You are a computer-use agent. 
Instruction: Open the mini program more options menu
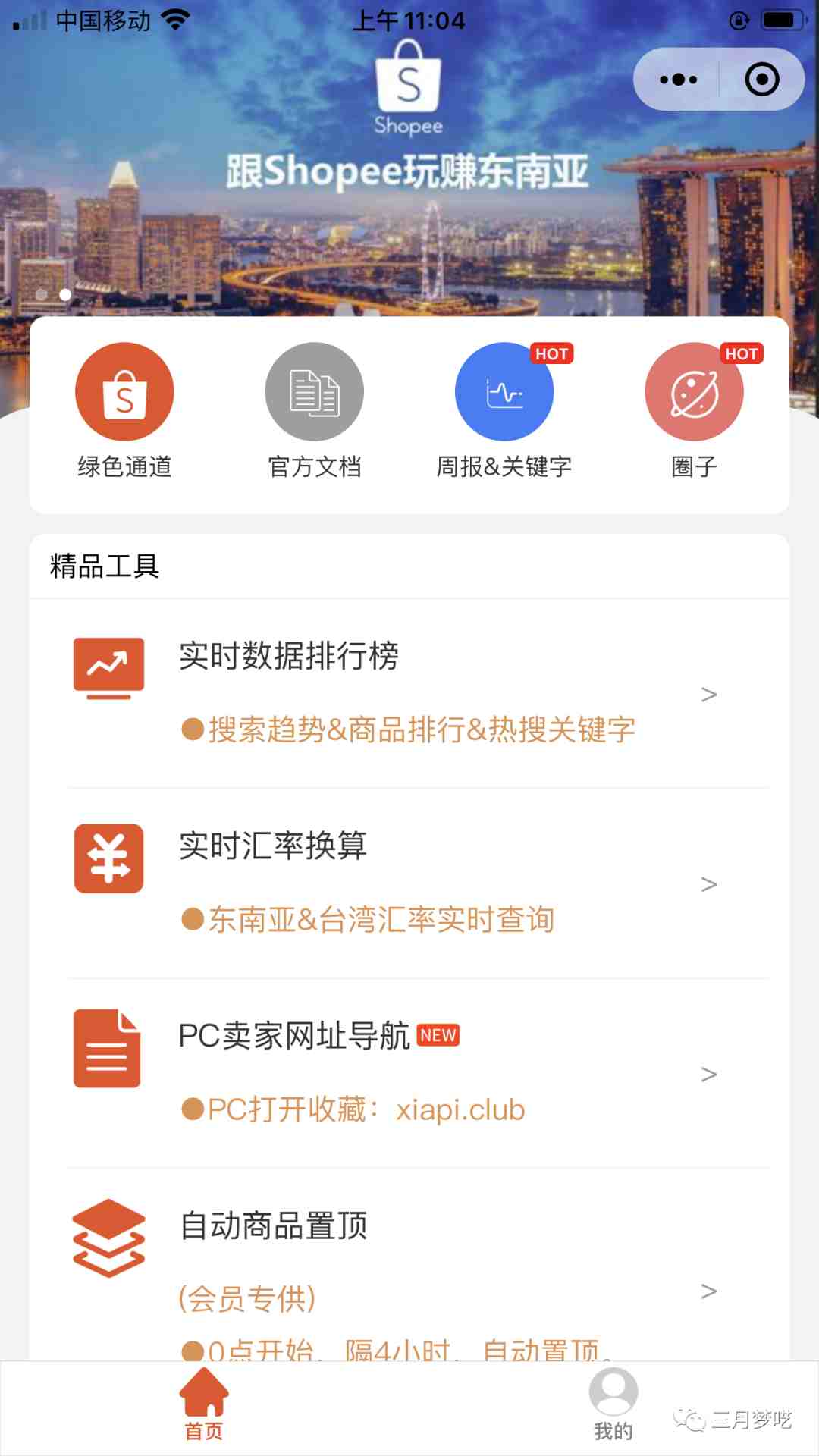(x=678, y=80)
